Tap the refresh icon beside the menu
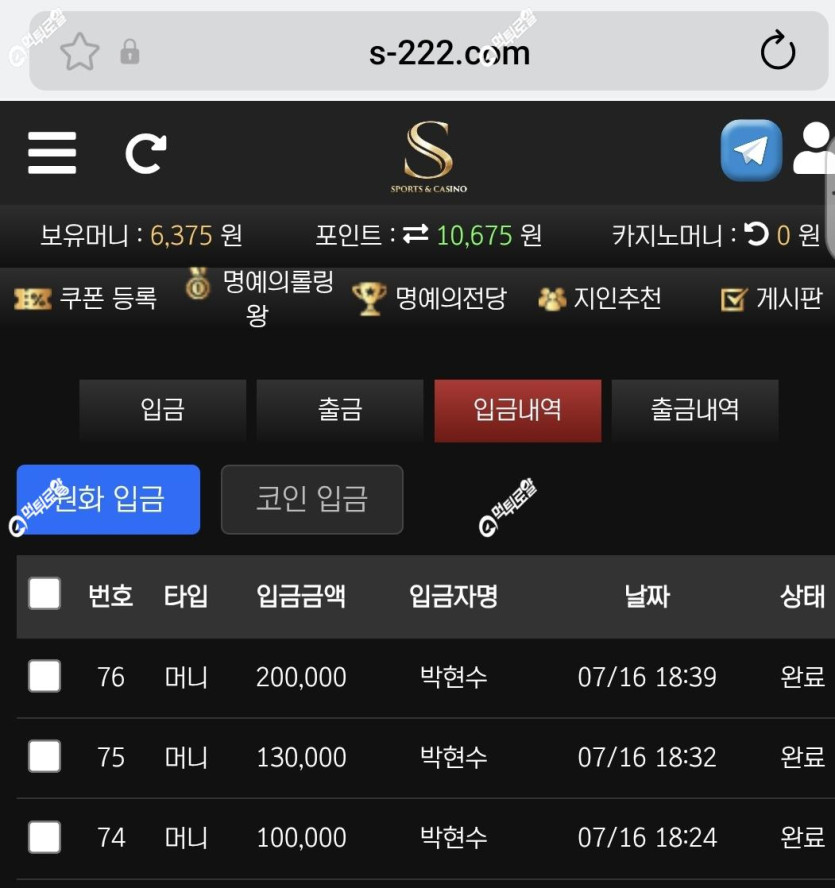 click(146, 153)
